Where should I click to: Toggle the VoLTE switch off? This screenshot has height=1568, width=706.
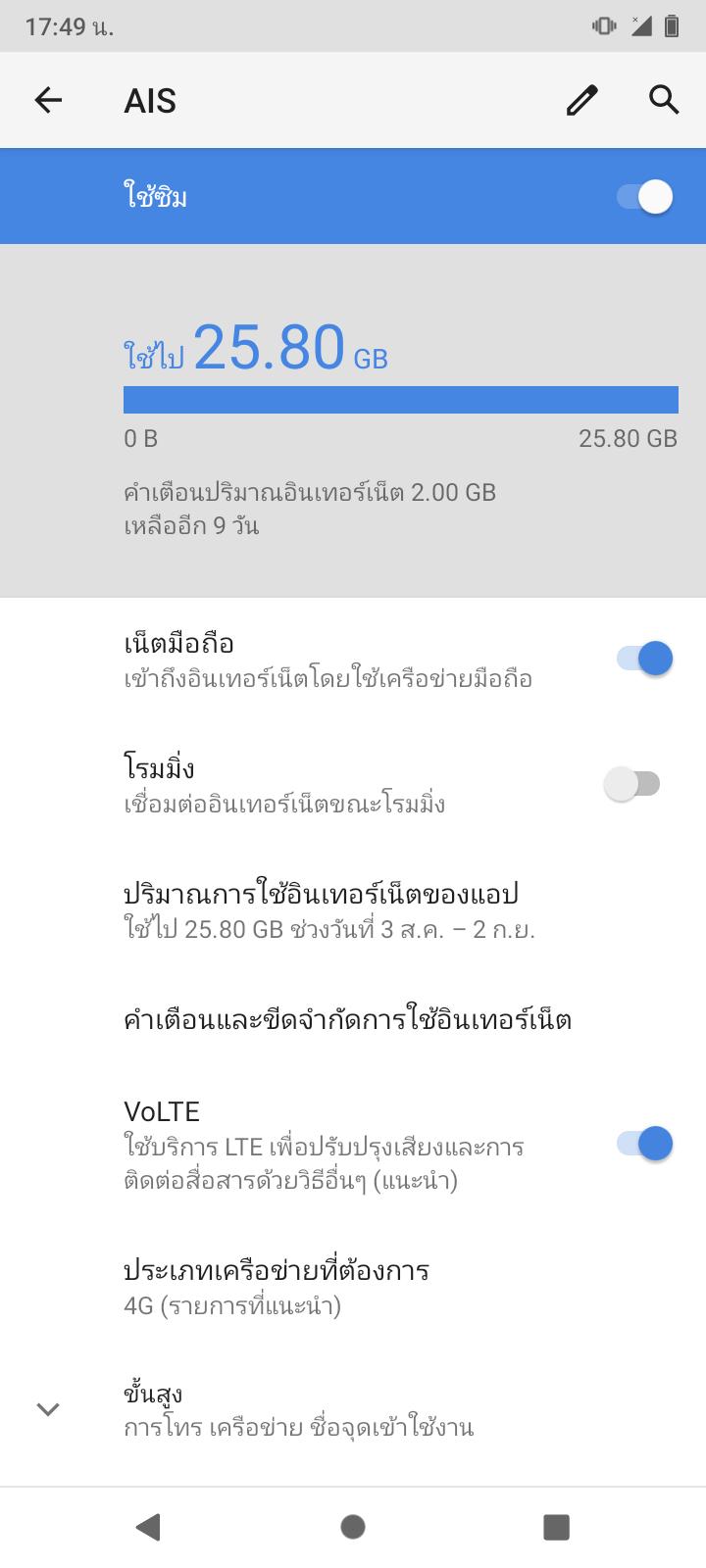coord(644,1144)
